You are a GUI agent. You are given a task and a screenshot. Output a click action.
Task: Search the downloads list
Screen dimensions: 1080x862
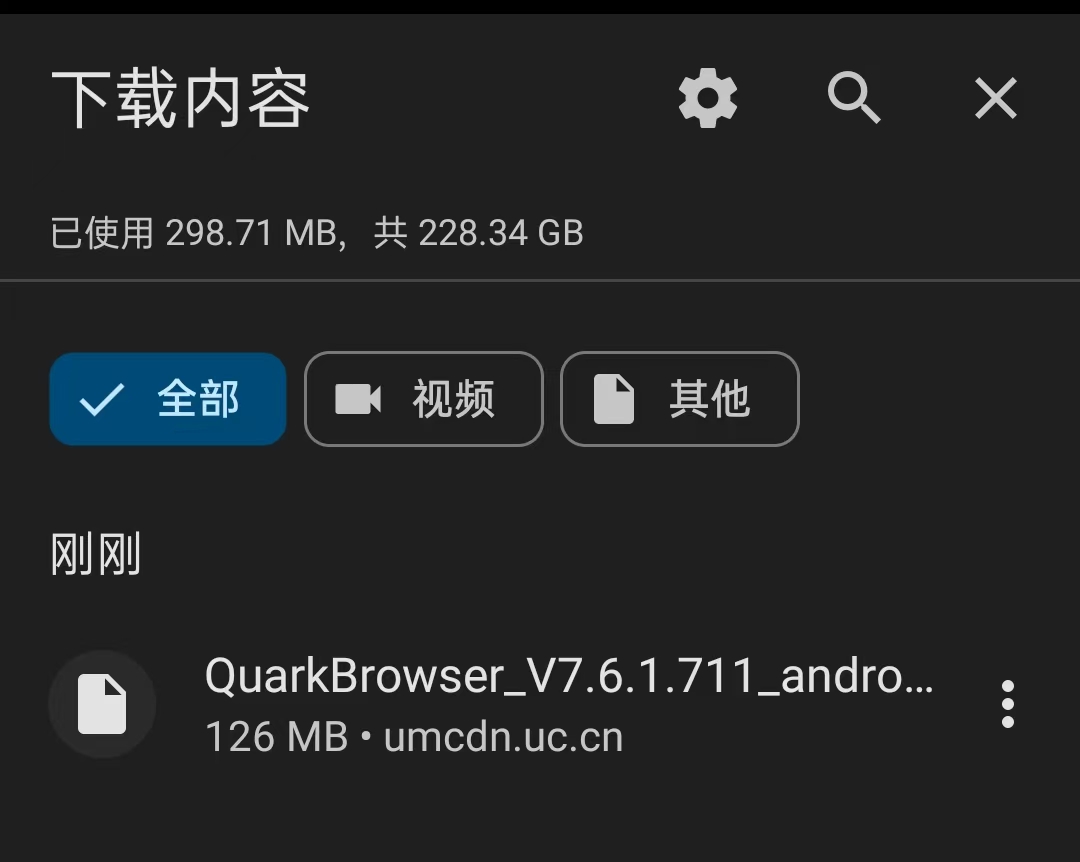pos(853,98)
